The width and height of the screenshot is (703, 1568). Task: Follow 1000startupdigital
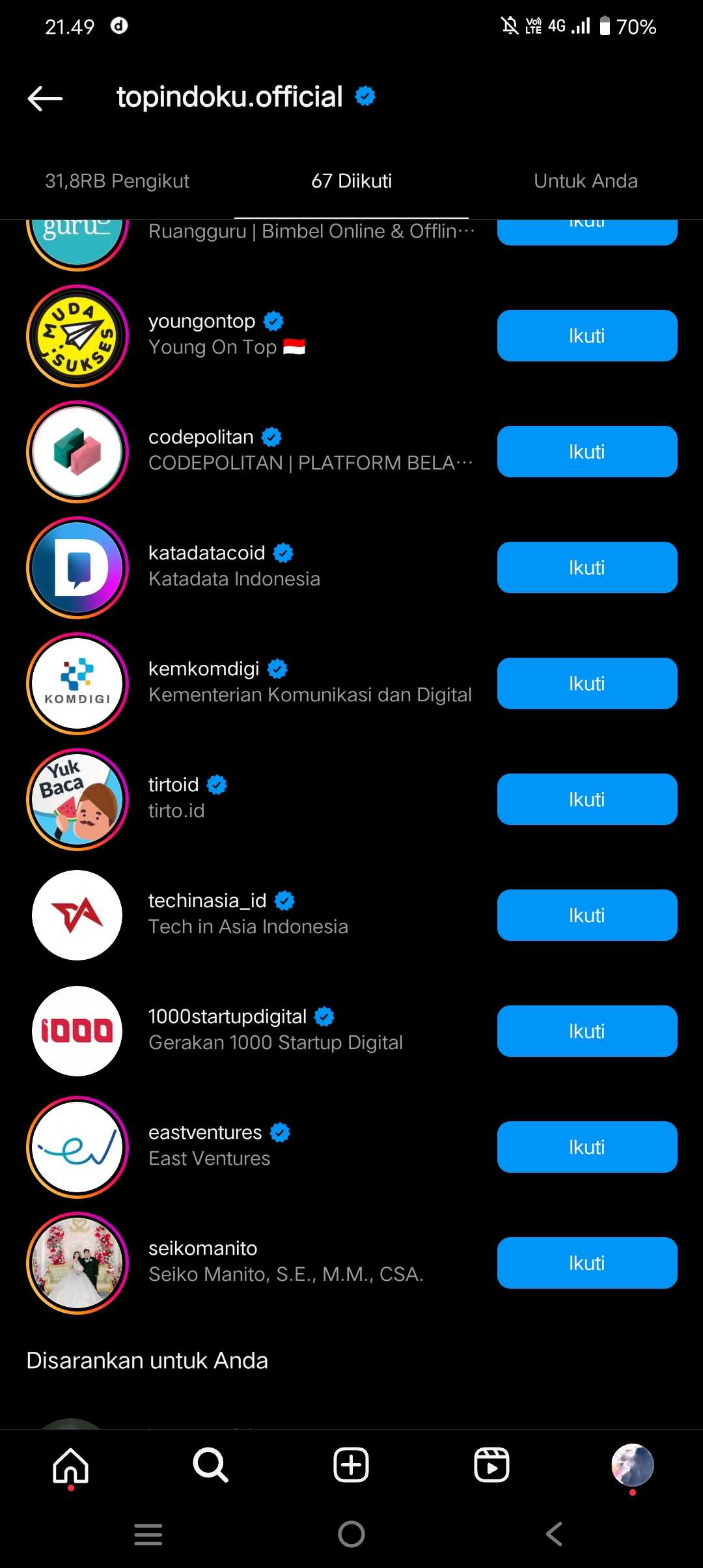(586, 1031)
